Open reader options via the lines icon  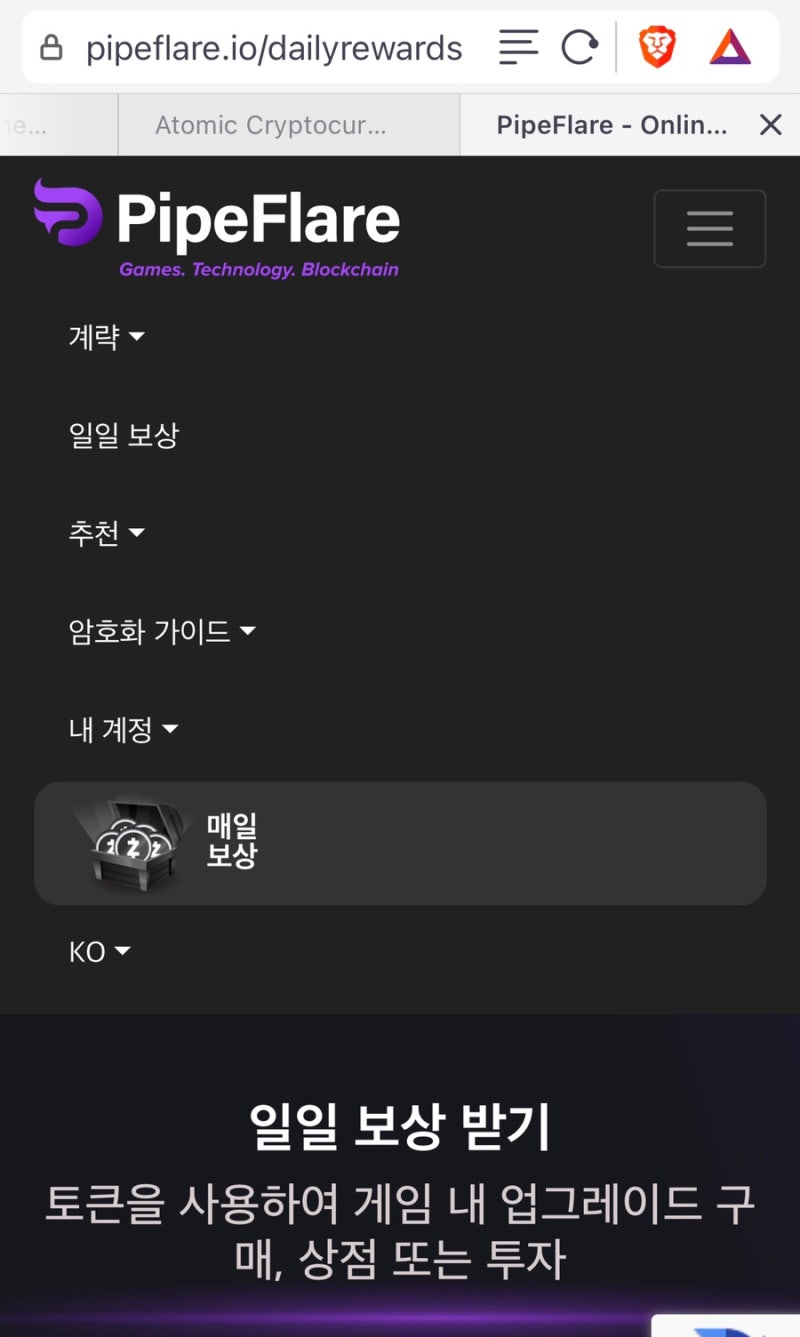click(518, 46)
